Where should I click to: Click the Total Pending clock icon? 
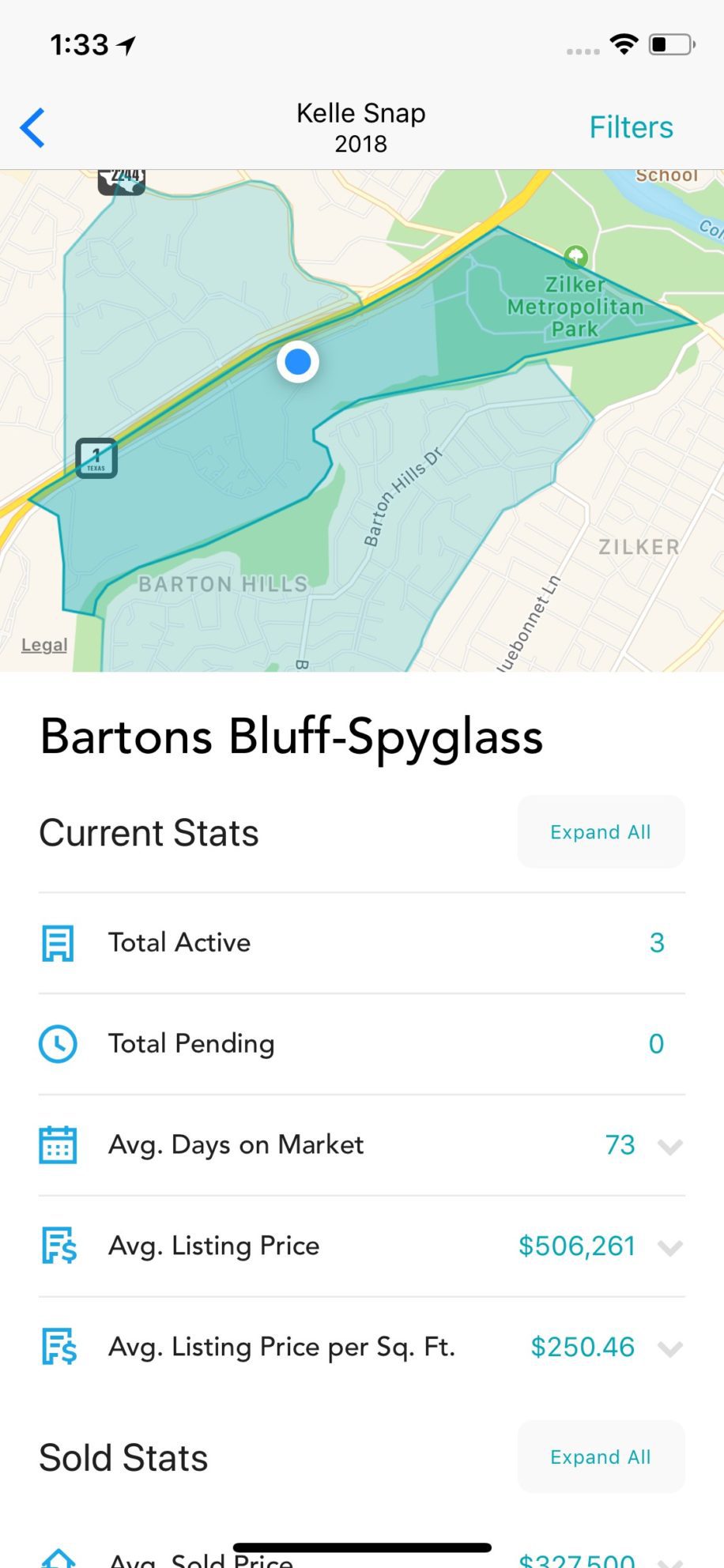(57, 1043)
